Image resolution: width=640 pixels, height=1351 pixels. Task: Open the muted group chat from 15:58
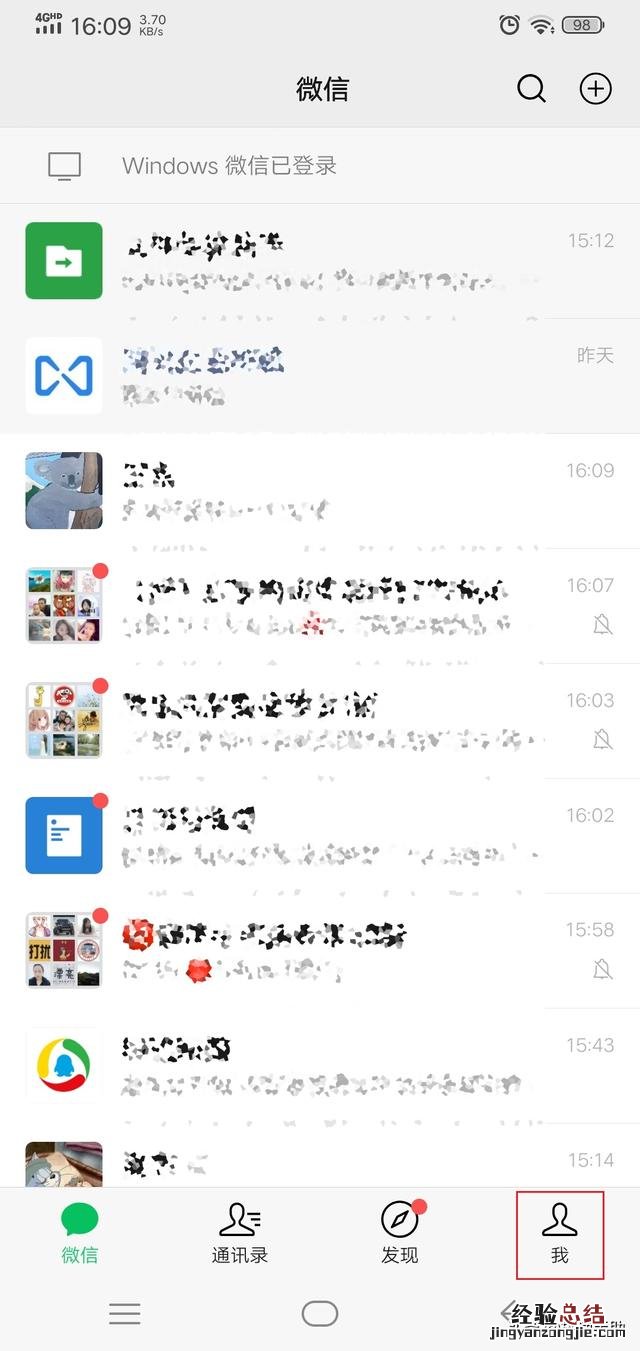click(320, 951)
